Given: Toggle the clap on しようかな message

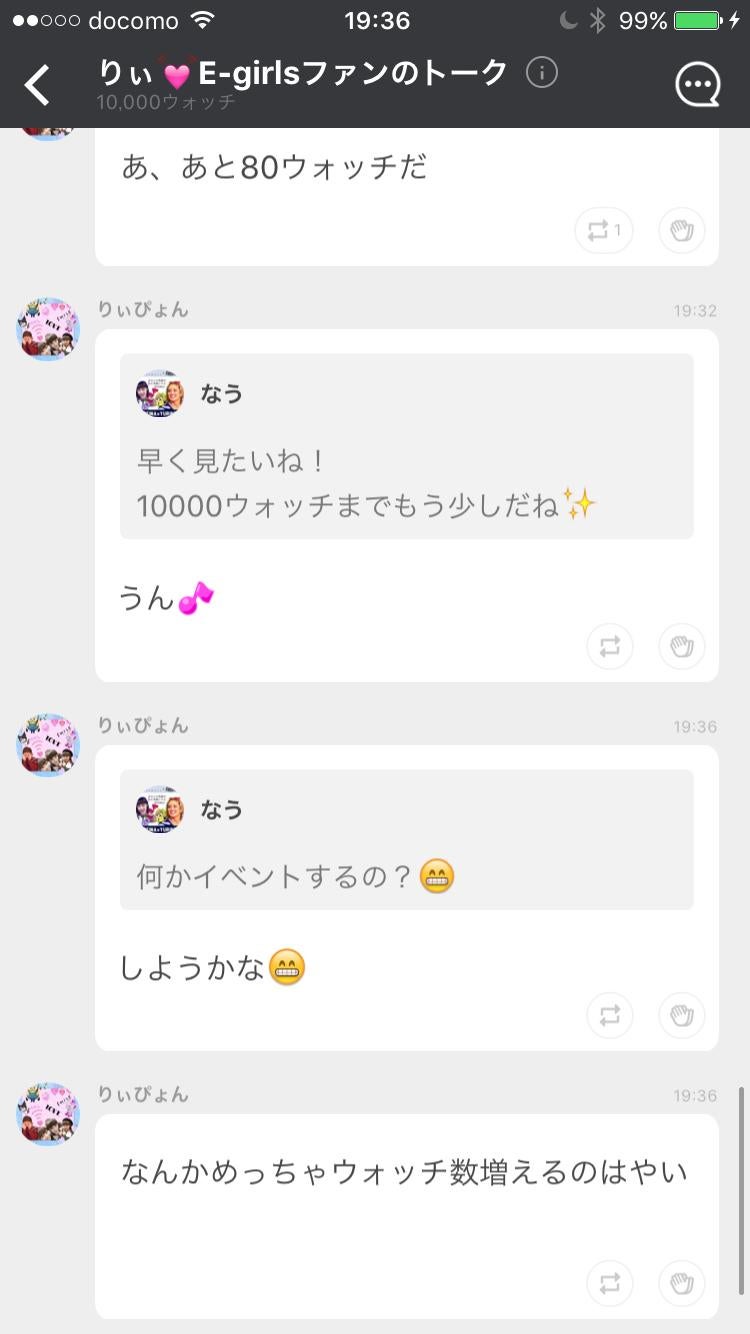Looking at the screenshot, I should coord(681,1015).
